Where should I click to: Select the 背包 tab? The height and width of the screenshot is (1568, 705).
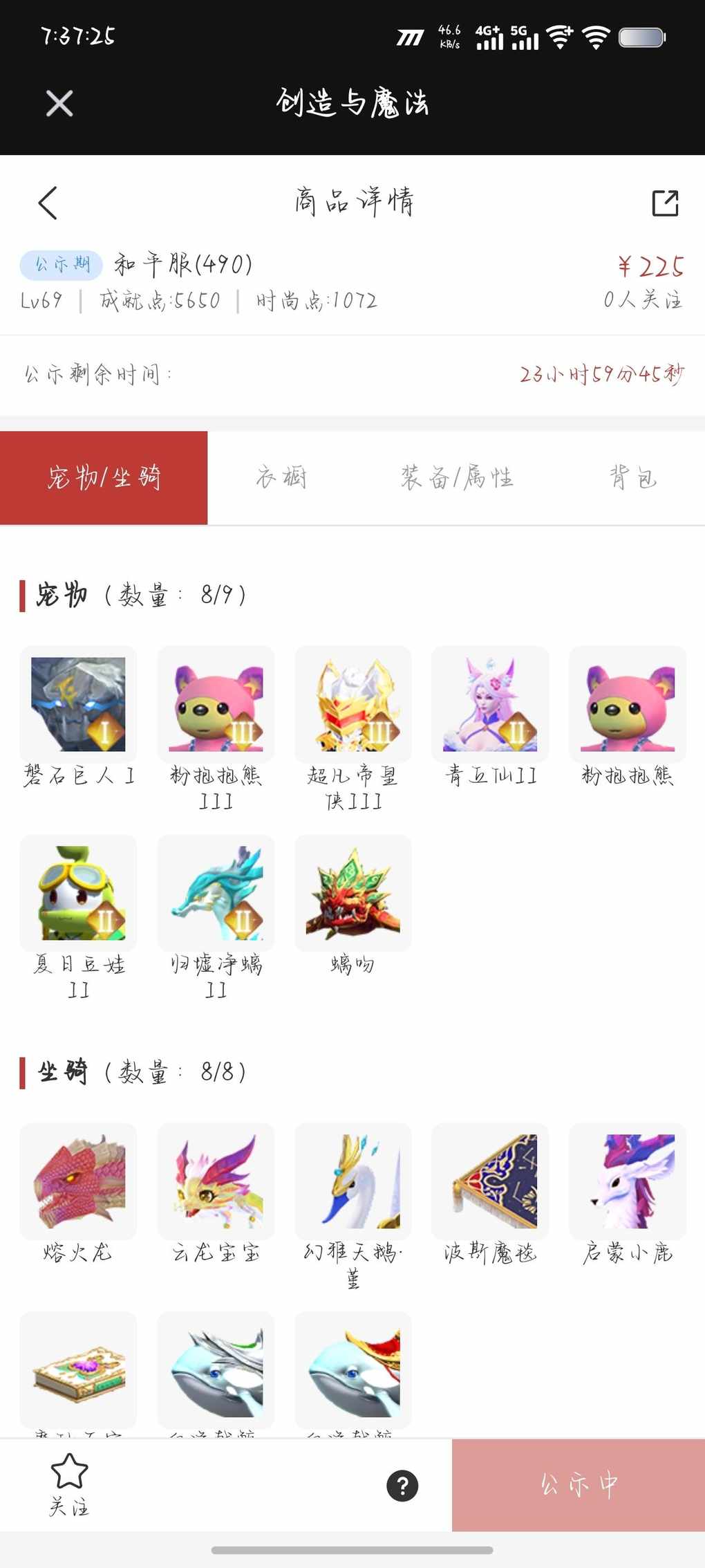632,477
